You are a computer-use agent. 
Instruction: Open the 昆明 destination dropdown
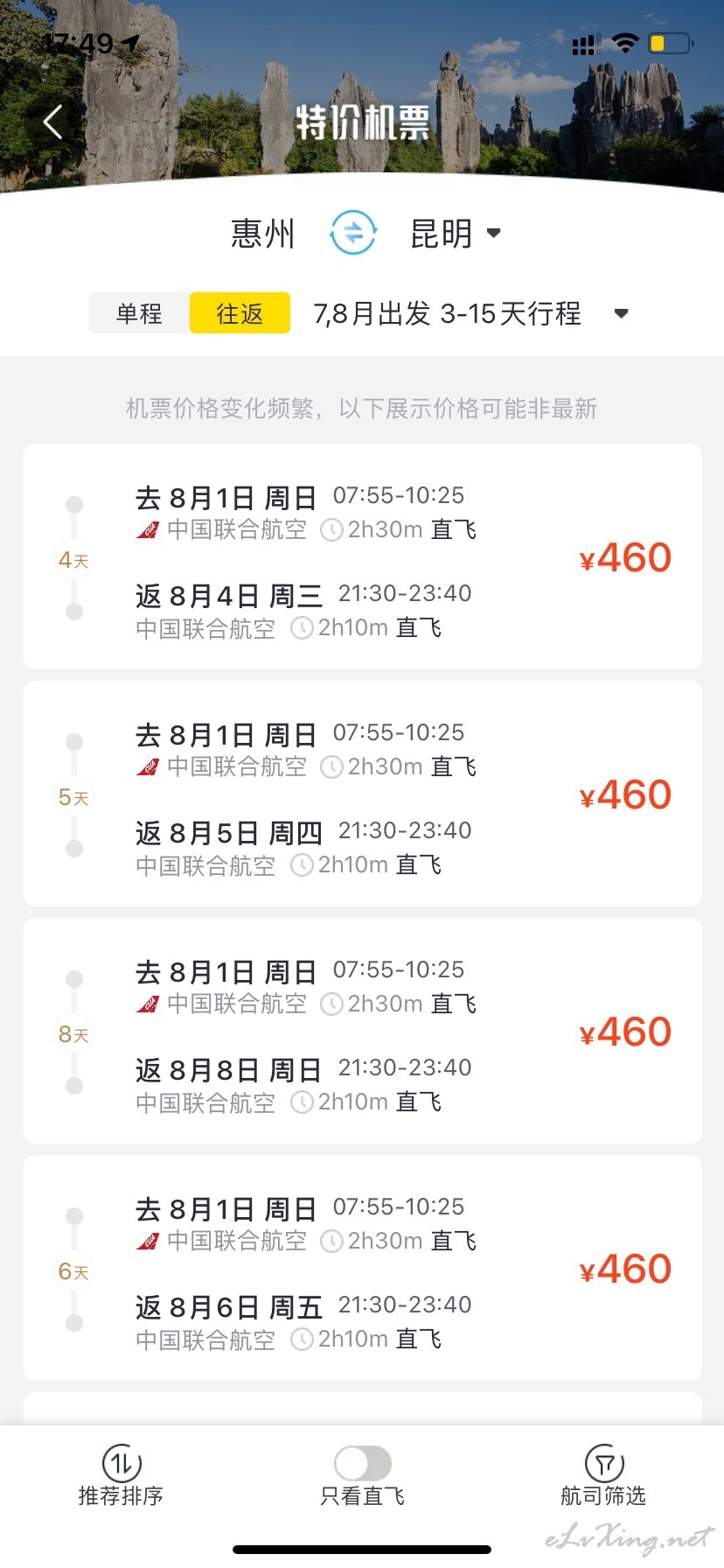pyautogui.click(x=456, y=234)
